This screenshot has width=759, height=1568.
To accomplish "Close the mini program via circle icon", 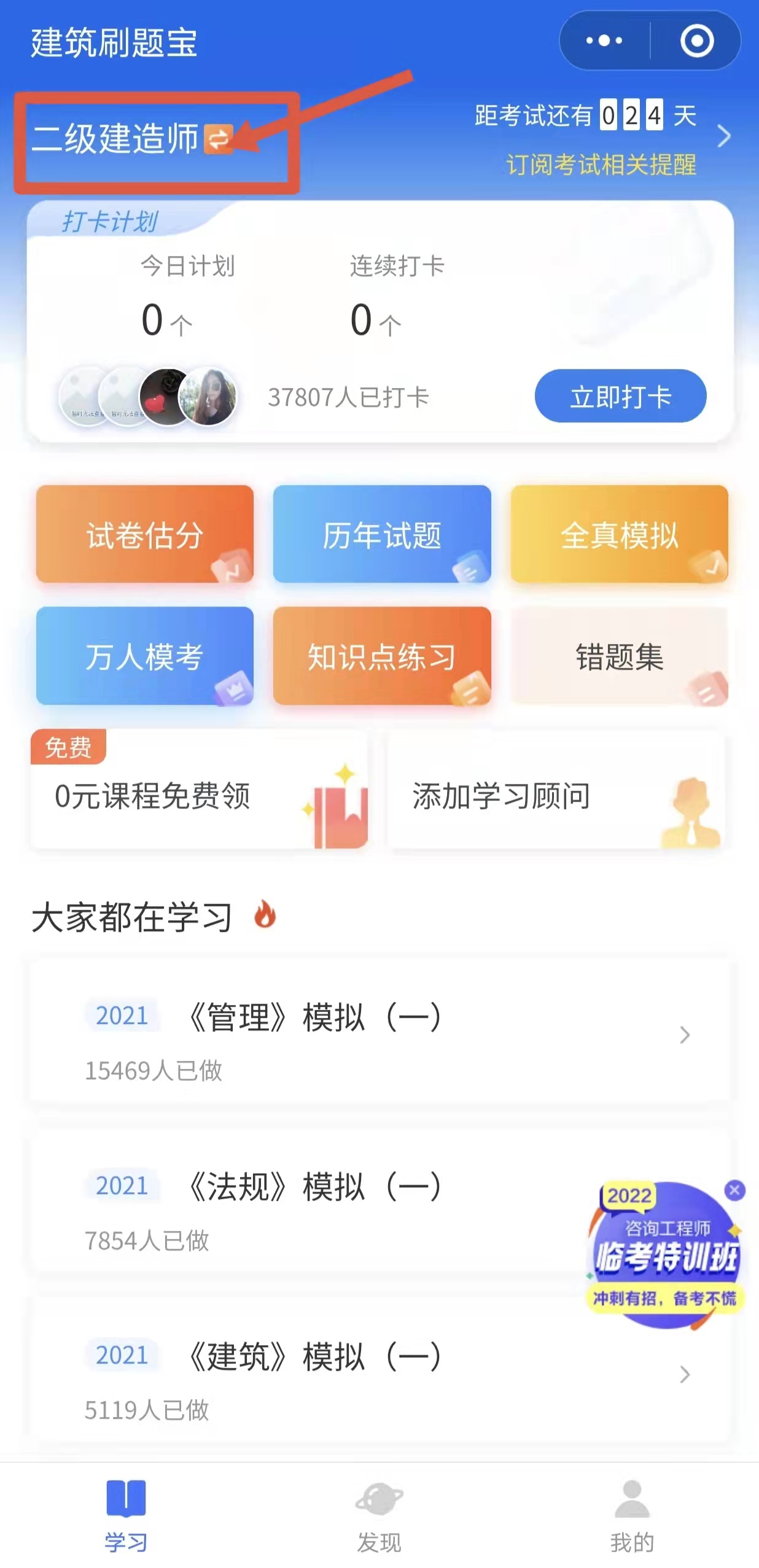I will pos(696,41).
